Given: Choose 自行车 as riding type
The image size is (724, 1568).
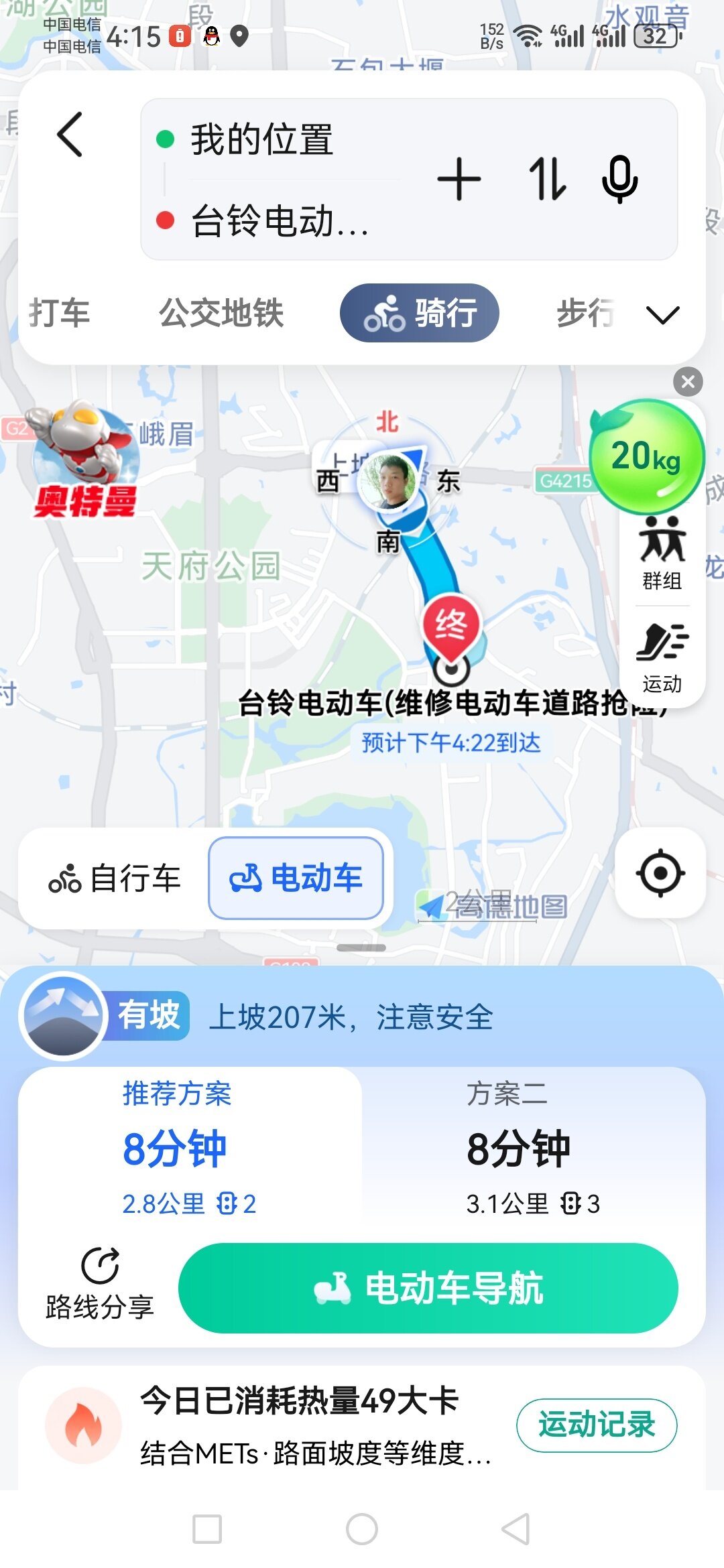Looking at the screenshot, I should 115,878.
